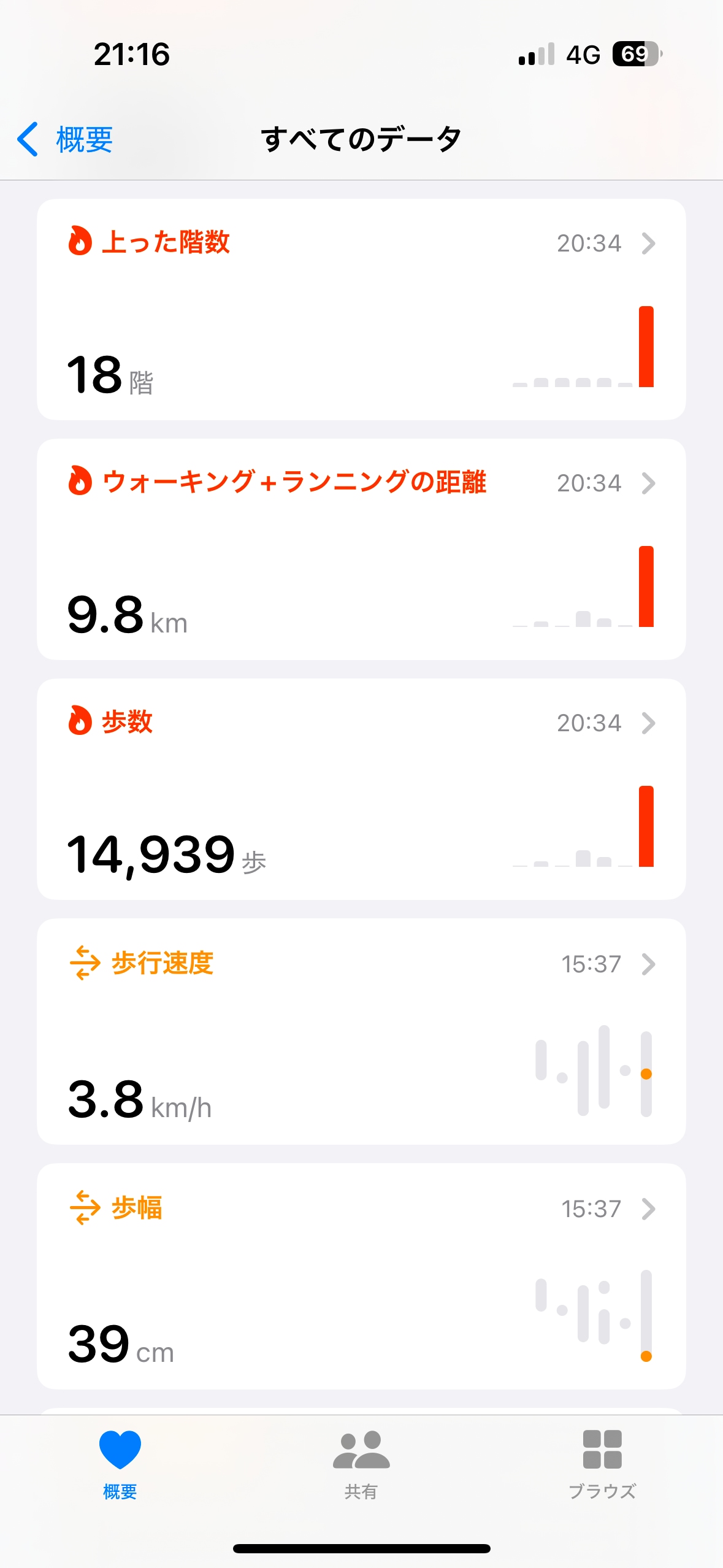The height and width of the screenshot is (1568, 723).
Task: View the 歩数 step count card
Action: click(x=361, y=789)
